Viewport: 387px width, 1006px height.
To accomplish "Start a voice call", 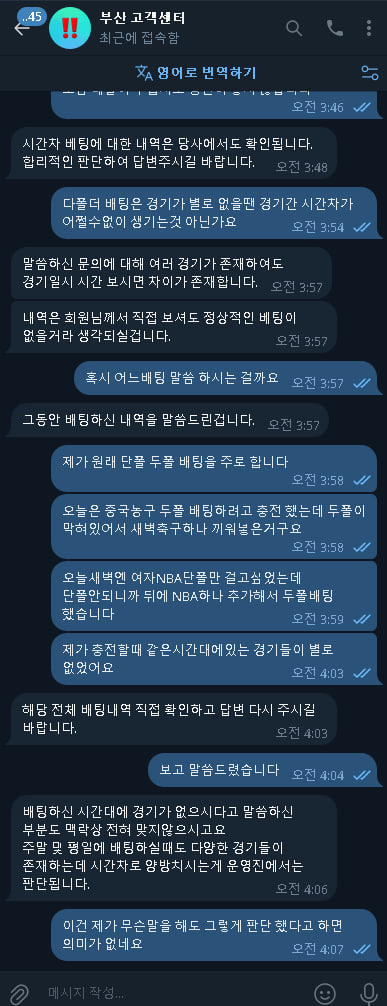I will click(334, 28).
